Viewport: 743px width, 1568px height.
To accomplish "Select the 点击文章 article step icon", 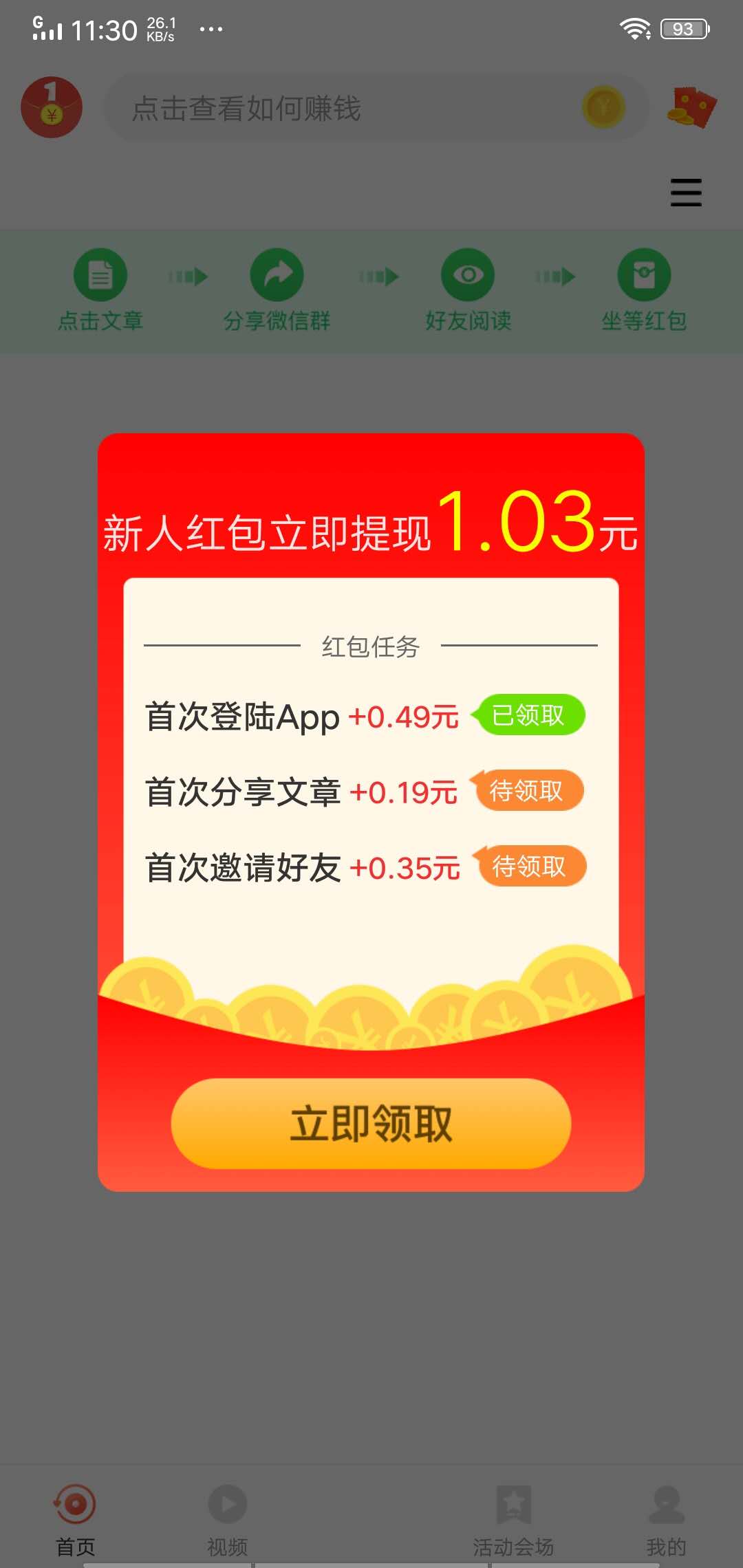I will (100, 274).
